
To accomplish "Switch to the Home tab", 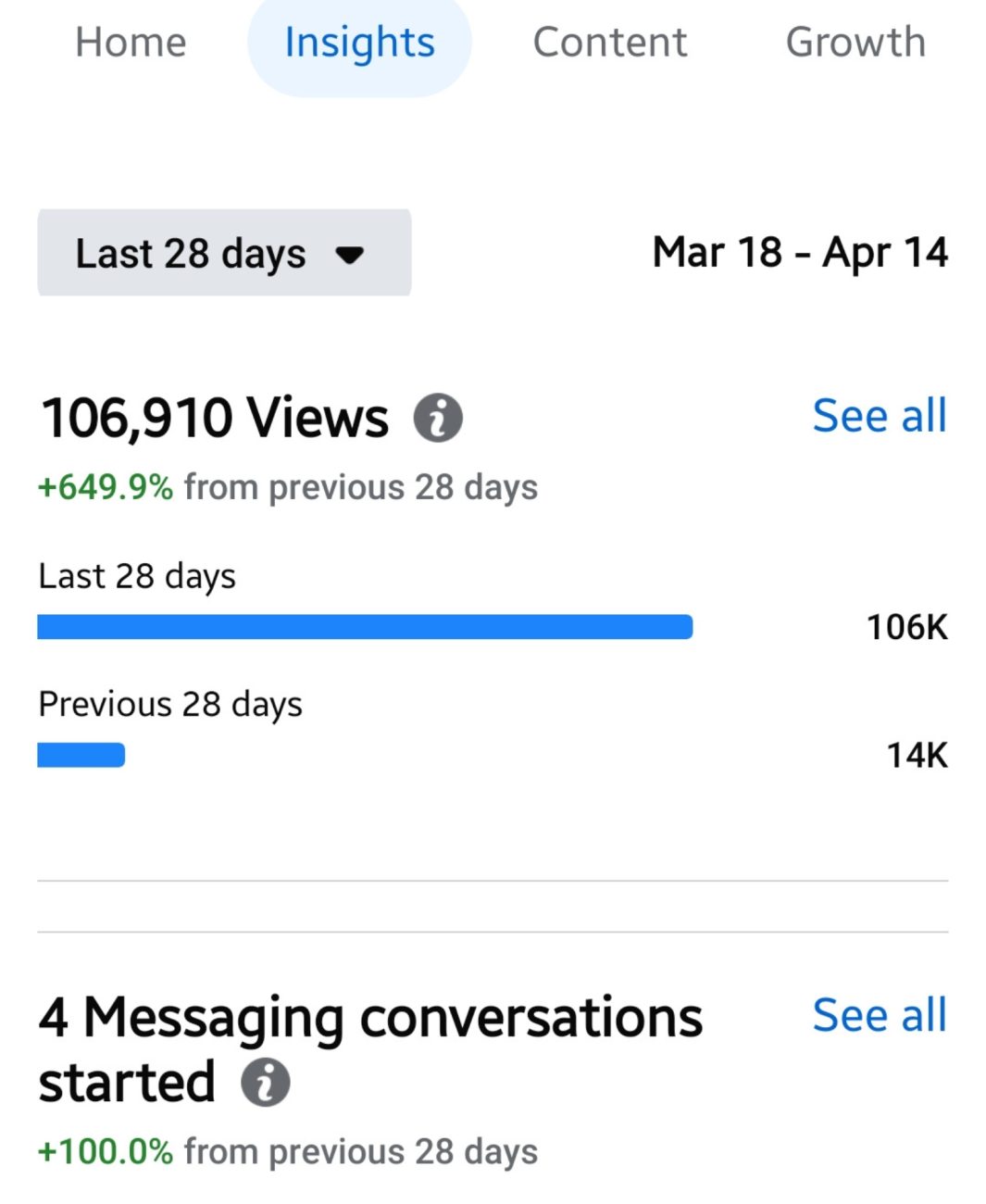I will (x=131, y=43).
